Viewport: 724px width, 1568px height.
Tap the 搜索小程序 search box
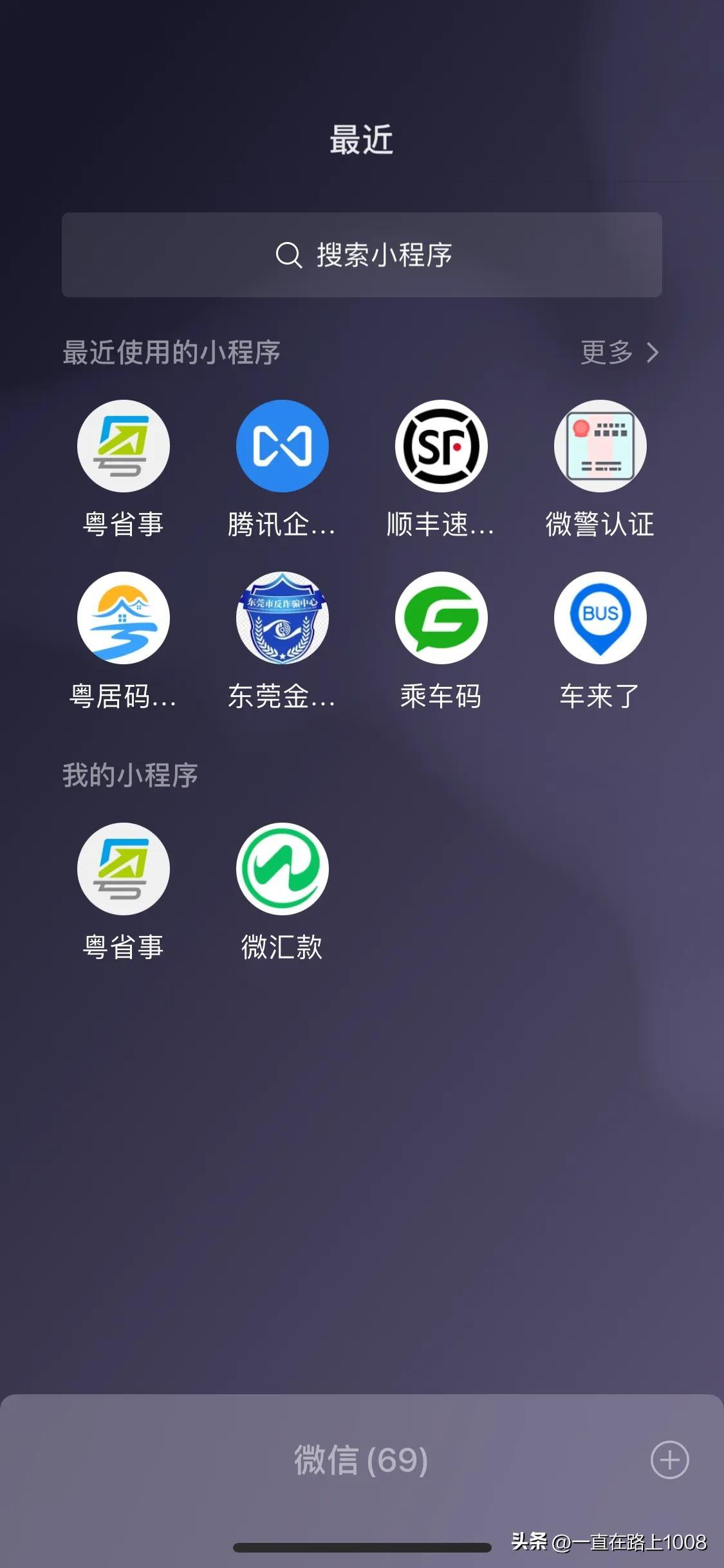[362, 255]
